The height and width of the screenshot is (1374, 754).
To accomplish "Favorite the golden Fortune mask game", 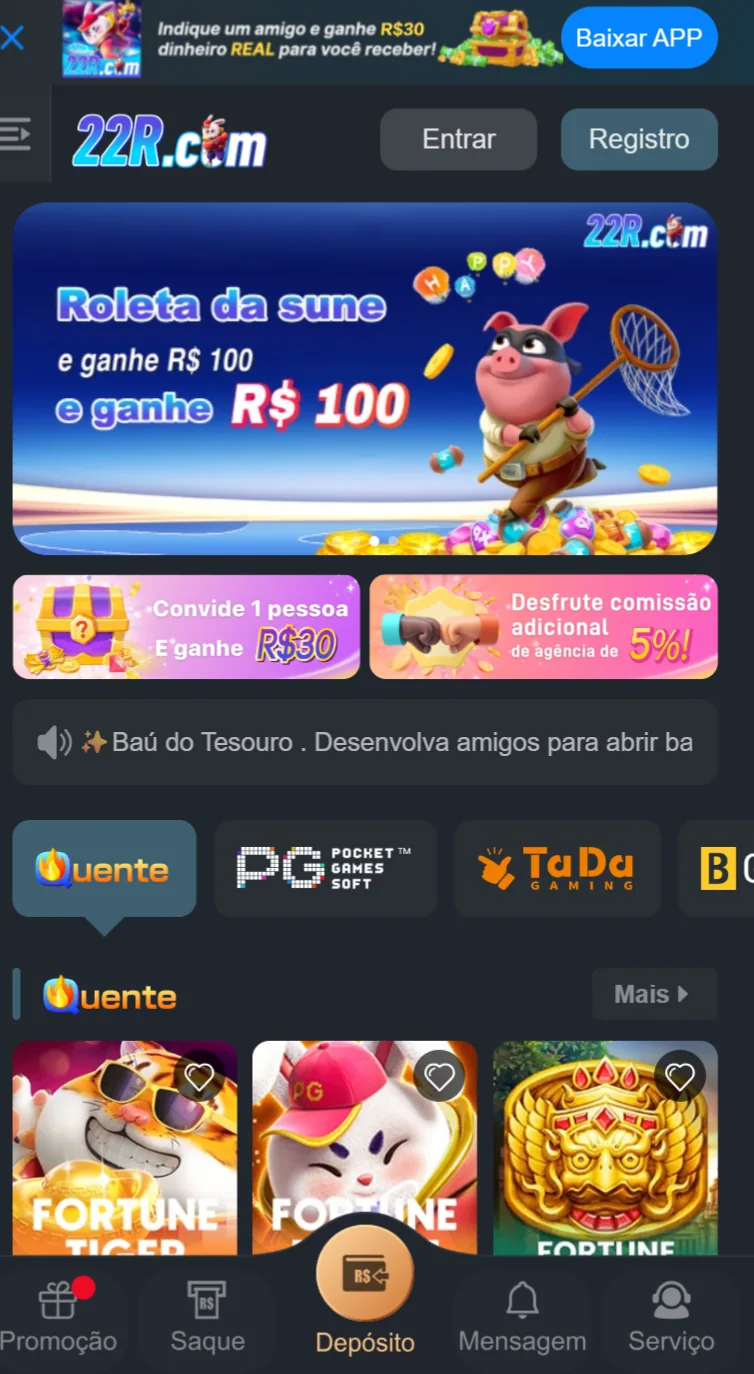I will point(680,1077).
